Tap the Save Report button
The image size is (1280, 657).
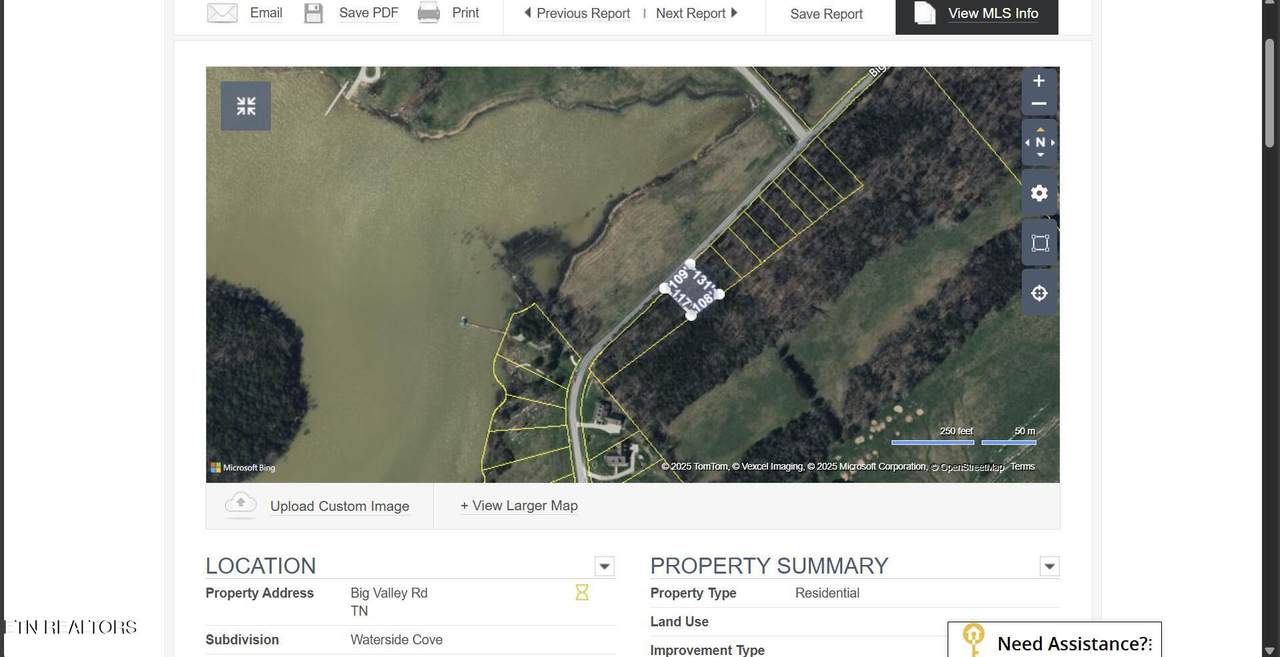pyautogui.click(x=826, y=14)
